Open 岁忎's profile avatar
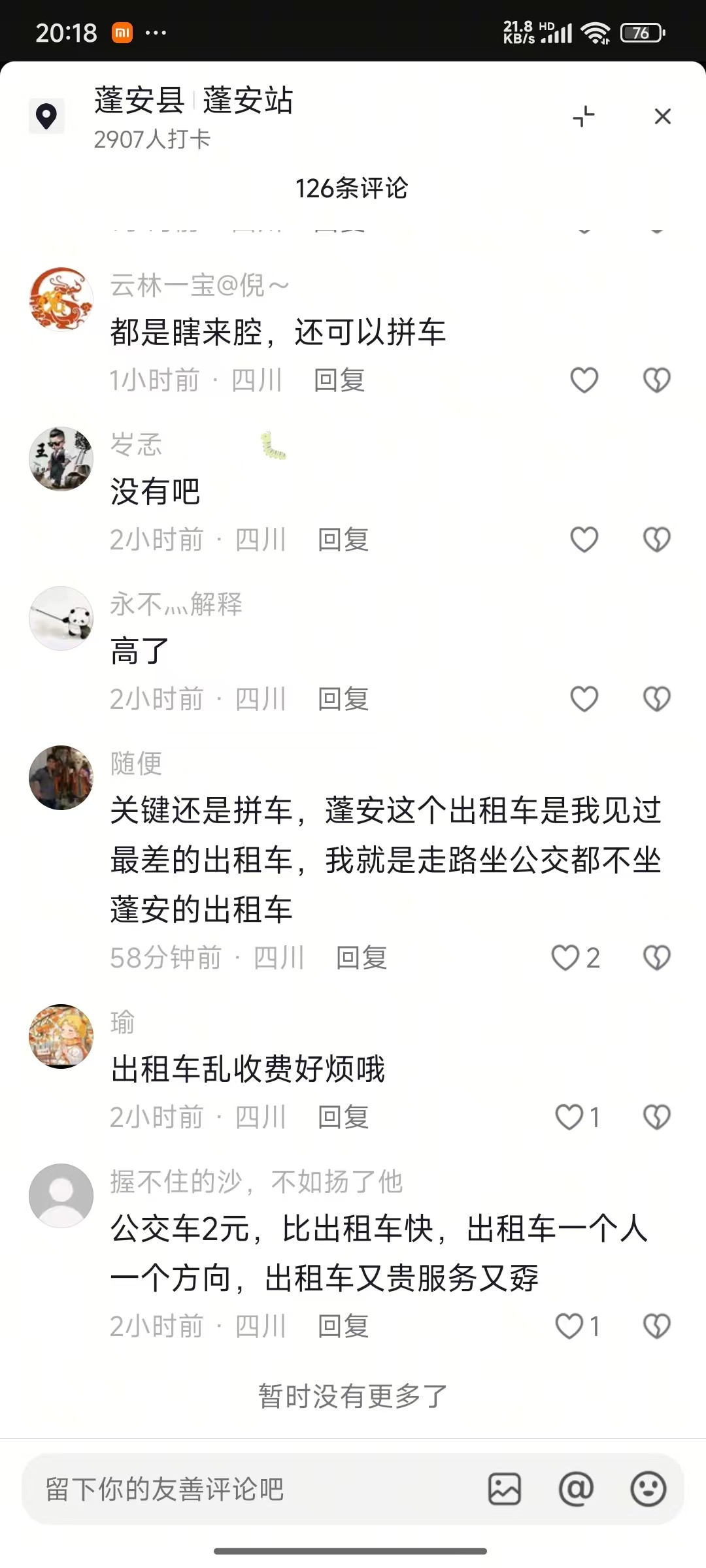 click(61, 459)
